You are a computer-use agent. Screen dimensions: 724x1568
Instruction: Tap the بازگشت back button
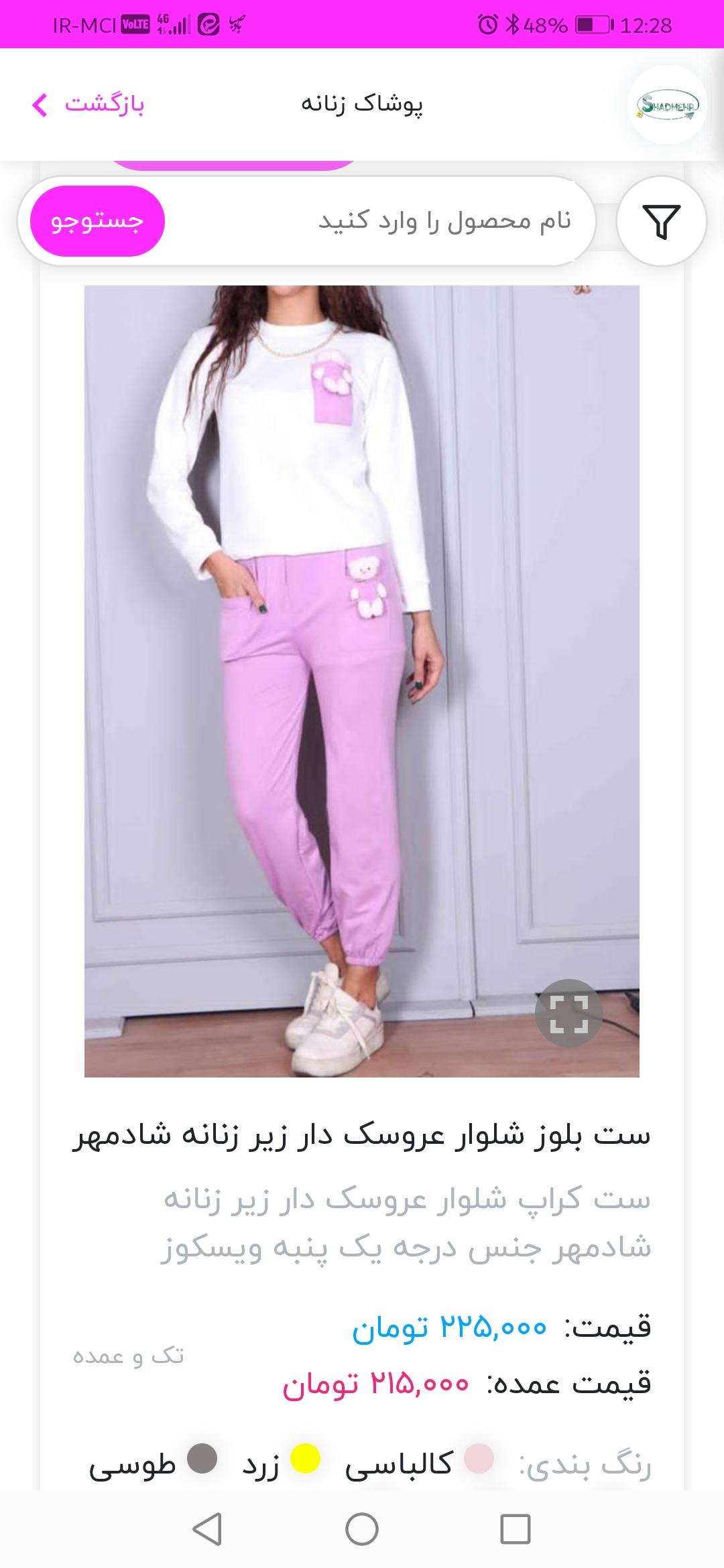tap(88, 105)
